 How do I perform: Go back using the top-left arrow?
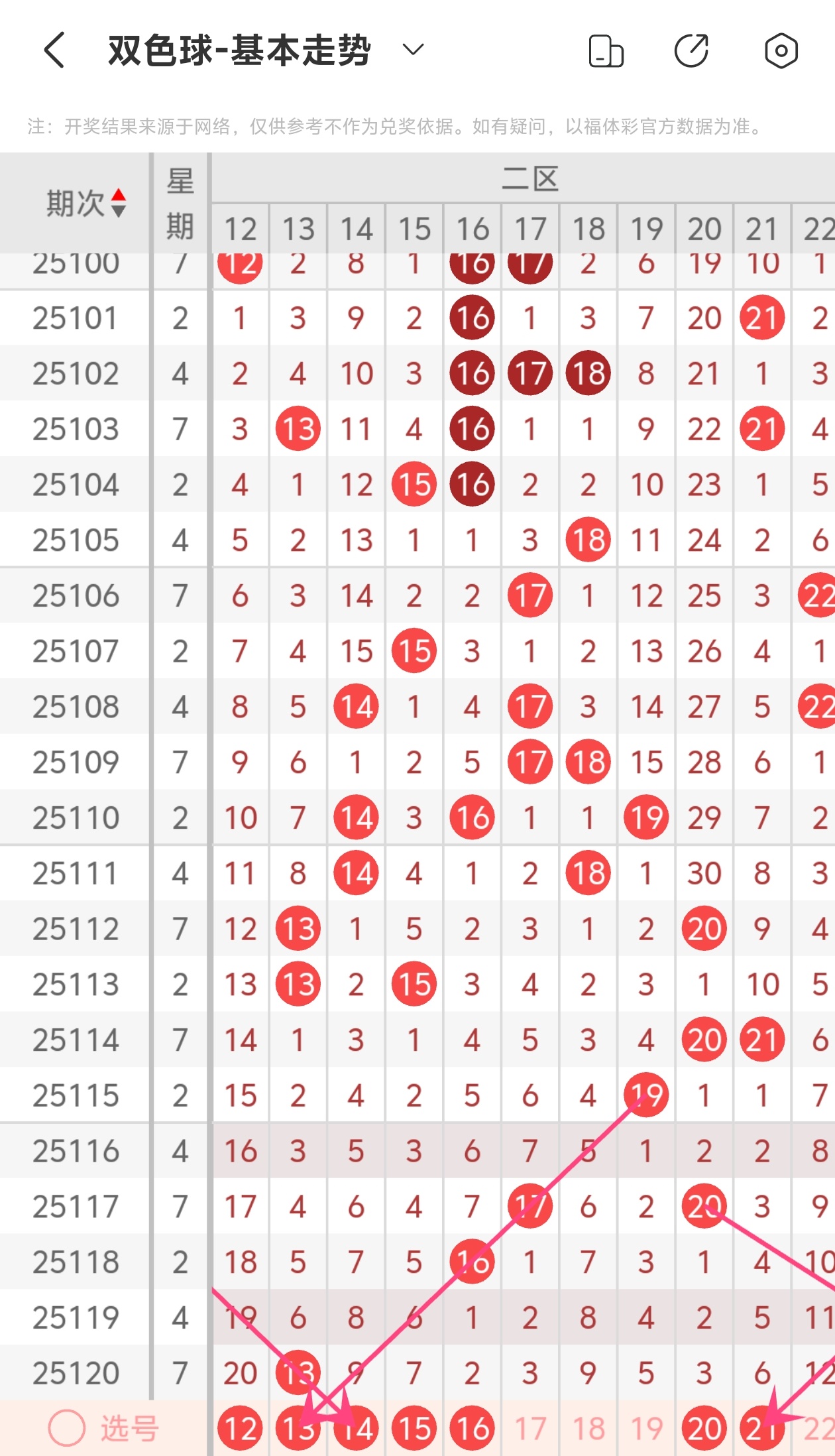click(54, 50)
